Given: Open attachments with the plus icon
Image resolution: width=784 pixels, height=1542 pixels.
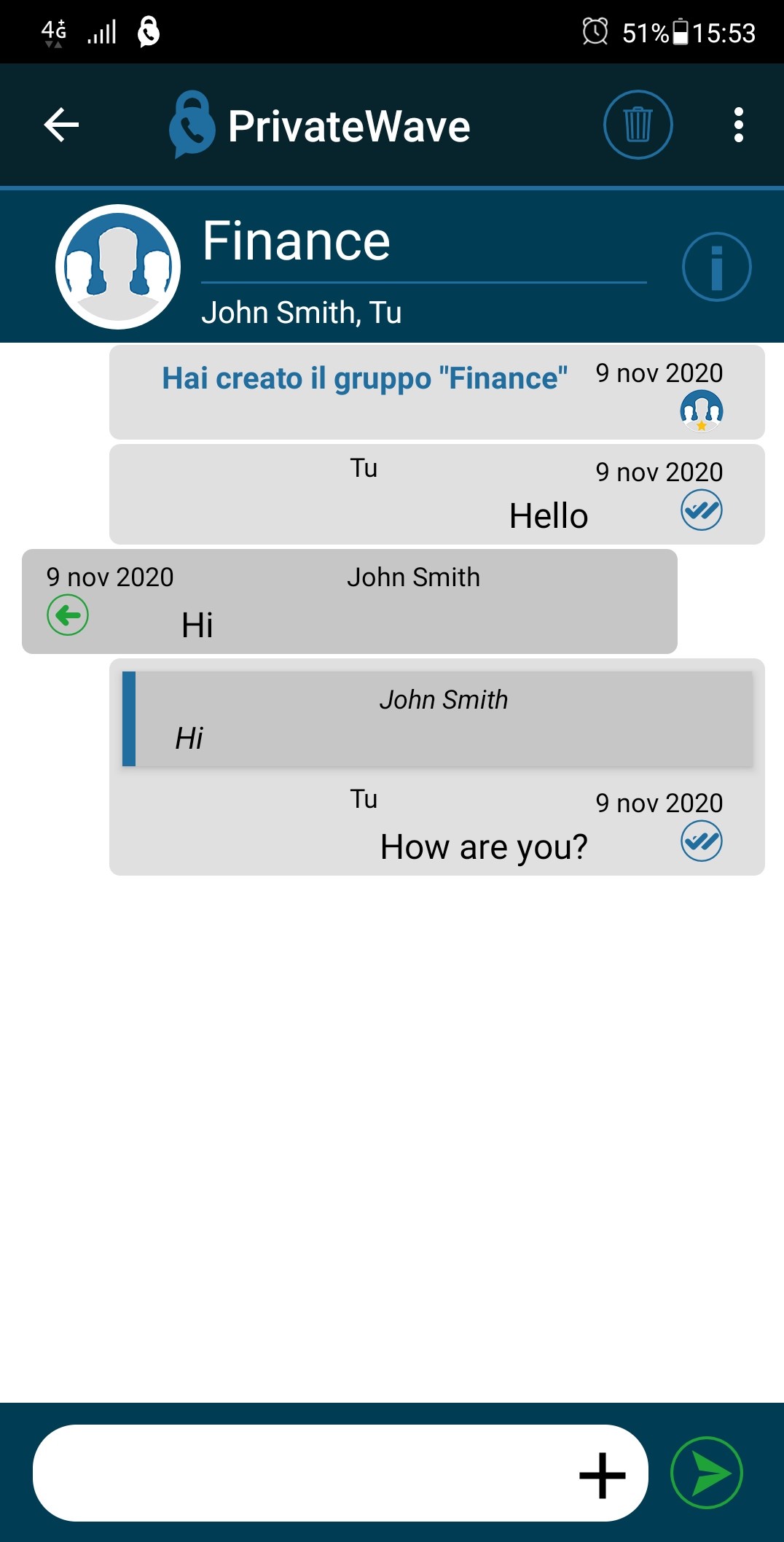Looking at the screenshot, I should (602, 1474).
